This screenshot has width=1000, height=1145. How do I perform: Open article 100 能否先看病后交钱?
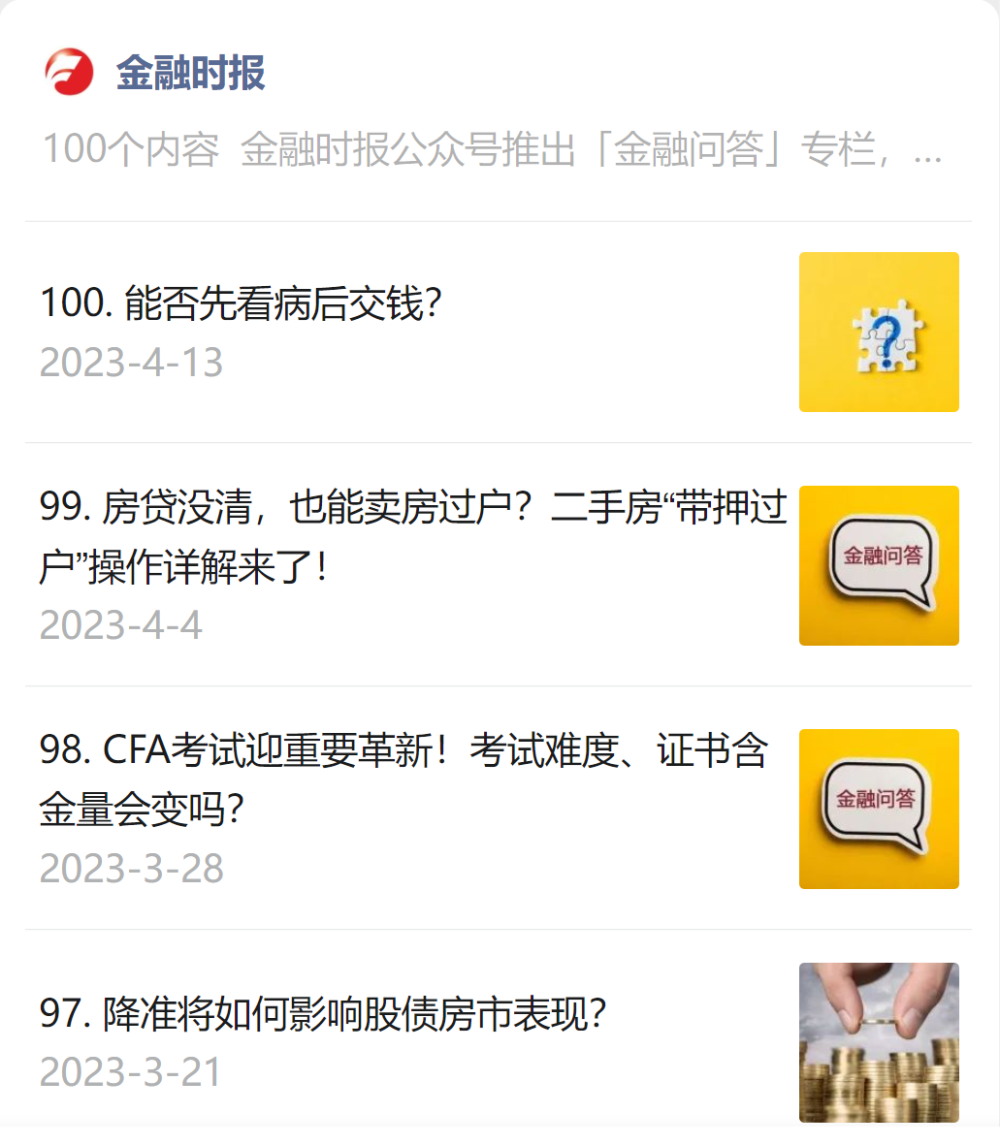click(241, 304)
